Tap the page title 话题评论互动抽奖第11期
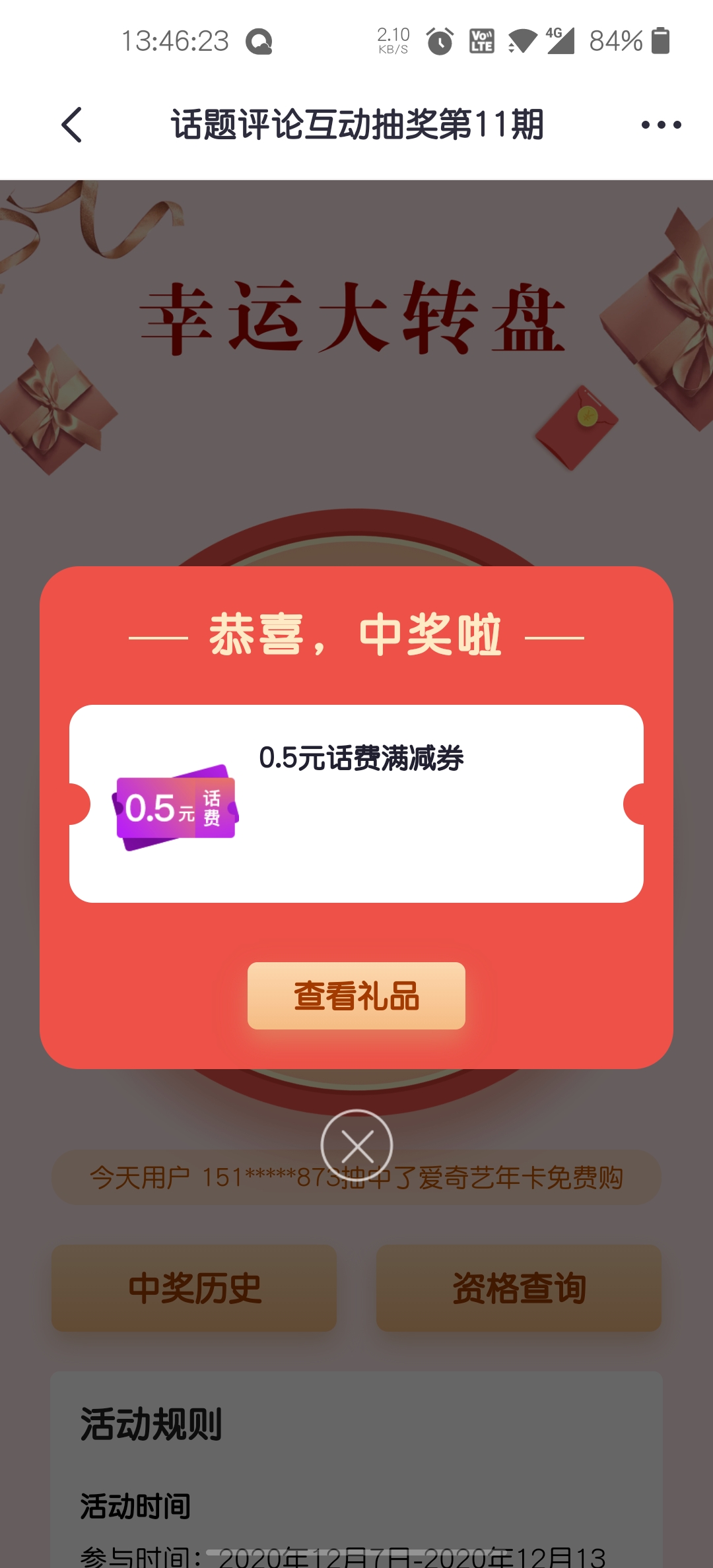 tap(356, 125)
